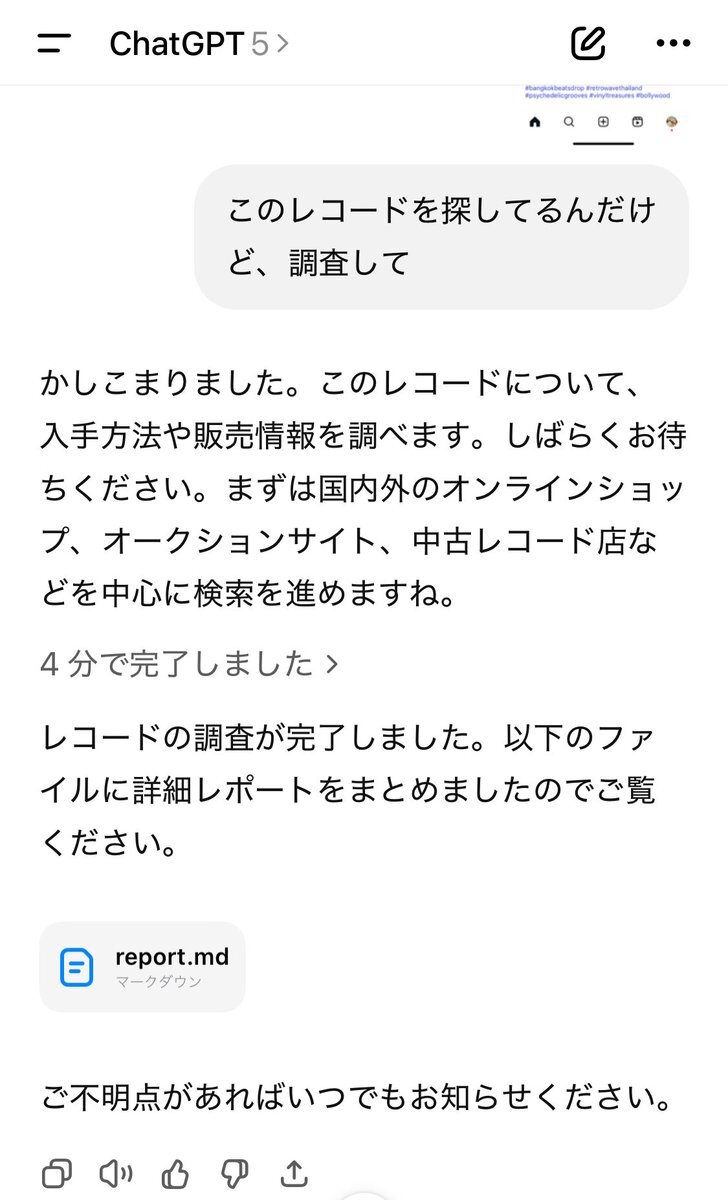
Task: Give the response a thumbs down
Action: (x=234, y=1172)
